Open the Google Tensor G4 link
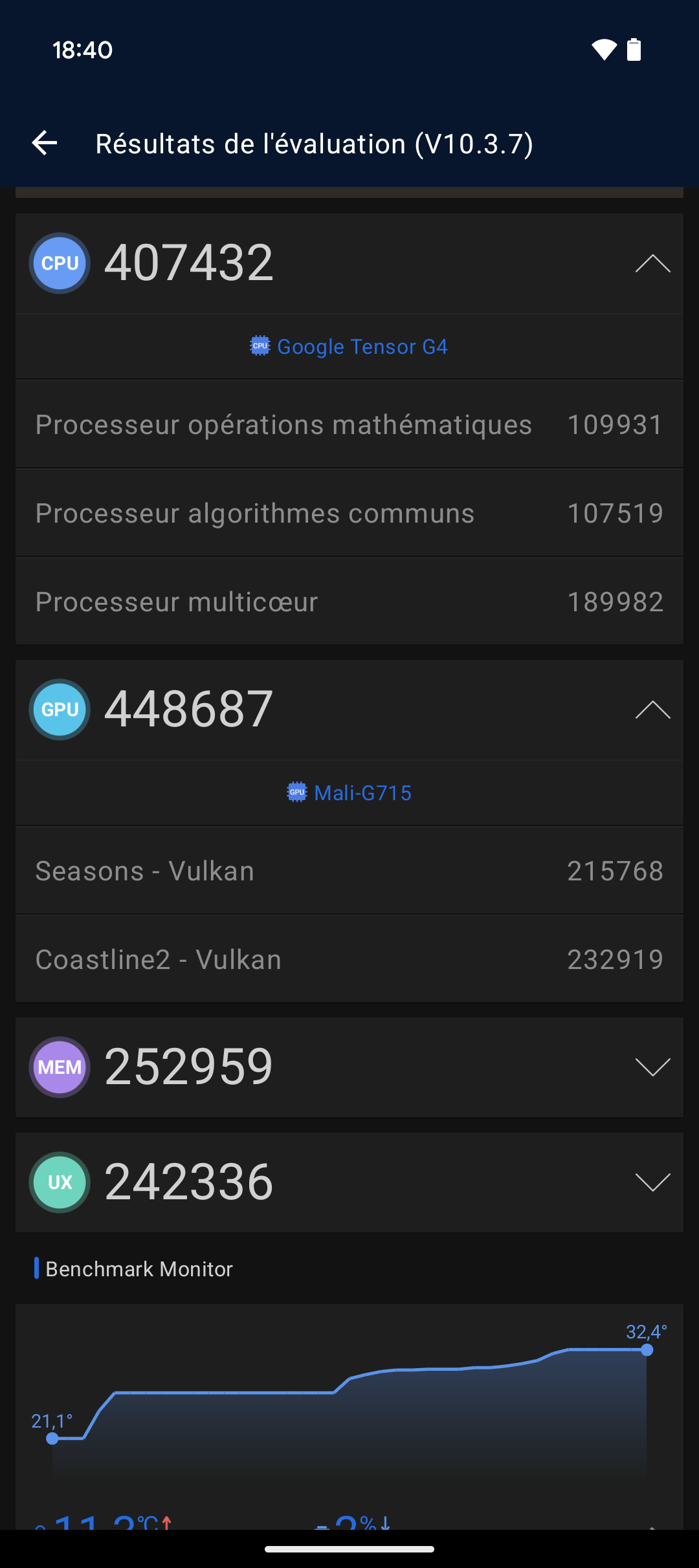Image resolution: width=699 pixels, height=1568 pixels. [349, 347]
